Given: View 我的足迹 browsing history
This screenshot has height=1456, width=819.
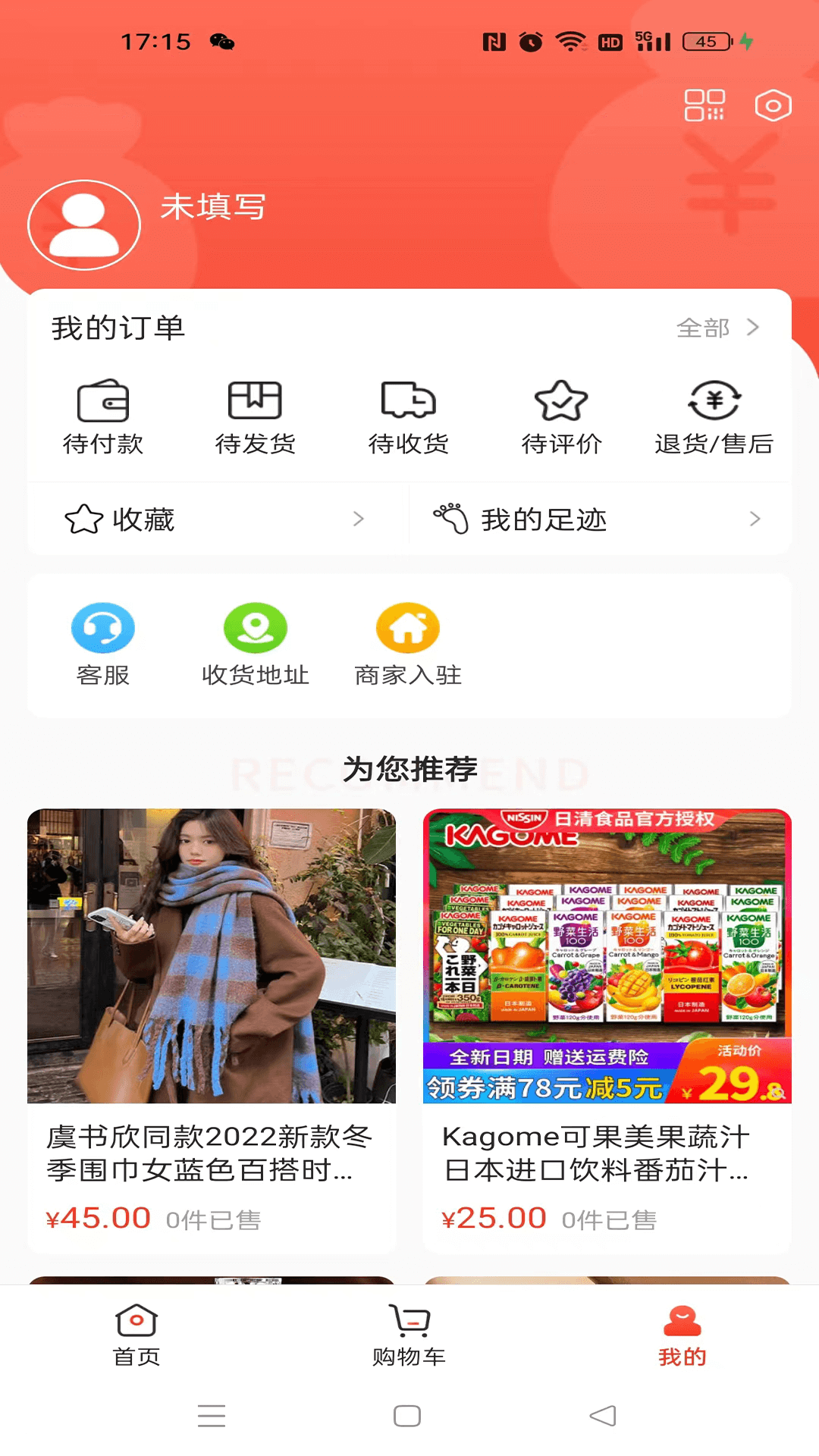Looking at the screenshot, I should click(x=598, y=519).
